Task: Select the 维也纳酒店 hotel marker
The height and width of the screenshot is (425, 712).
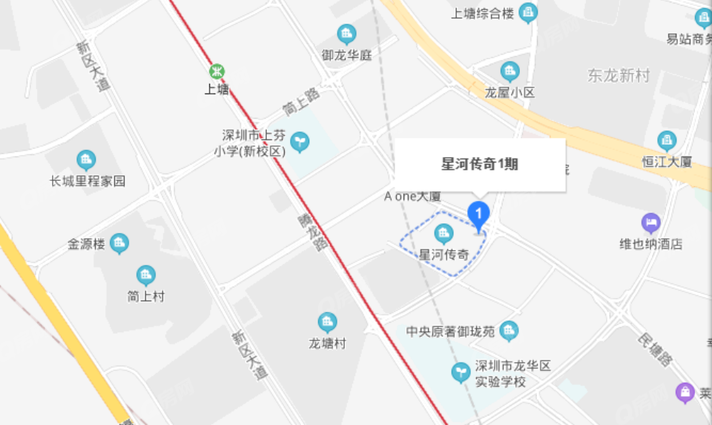Action: (x=651, y=221)
